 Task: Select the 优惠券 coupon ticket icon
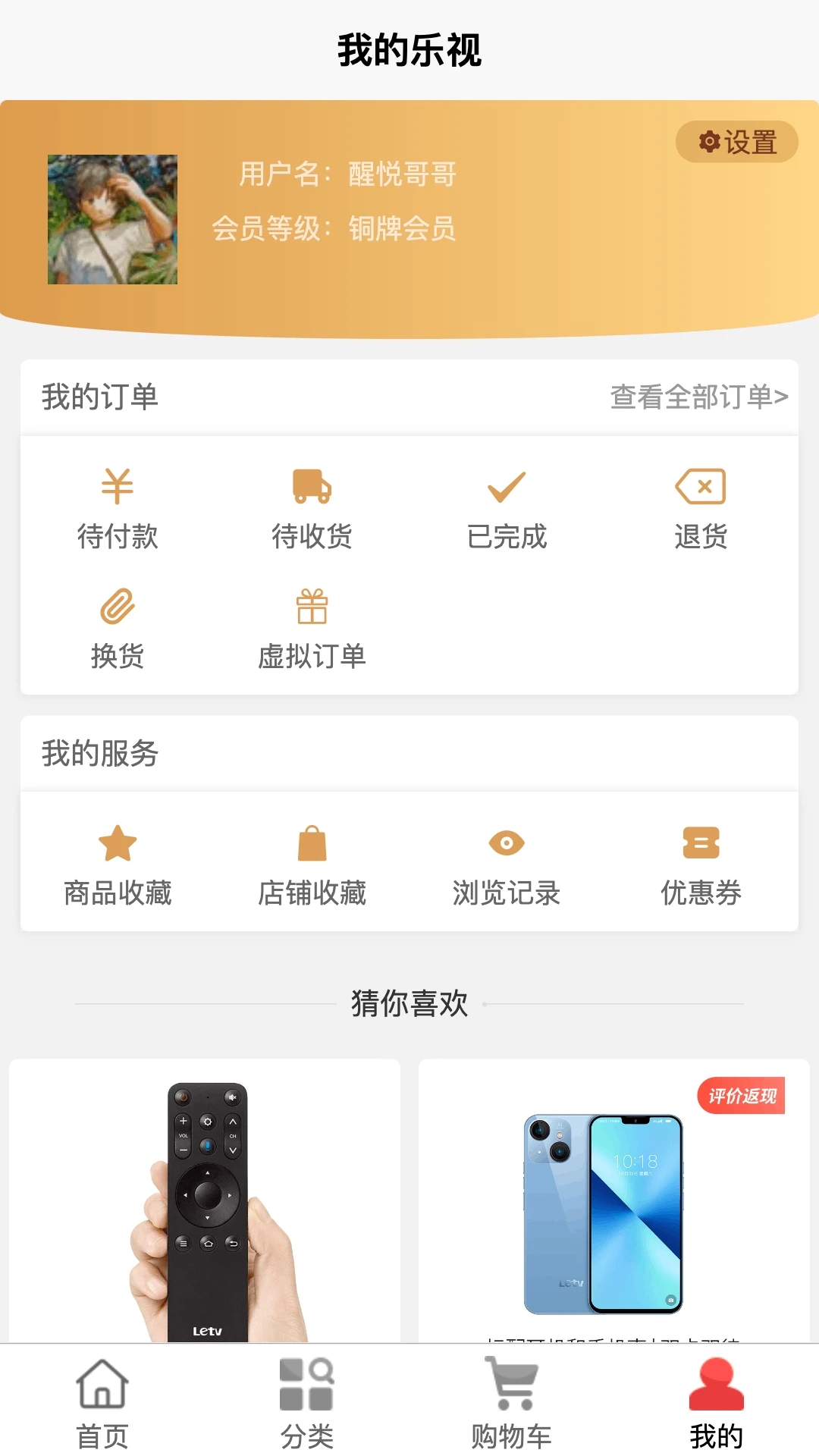[x=701, y=843]
